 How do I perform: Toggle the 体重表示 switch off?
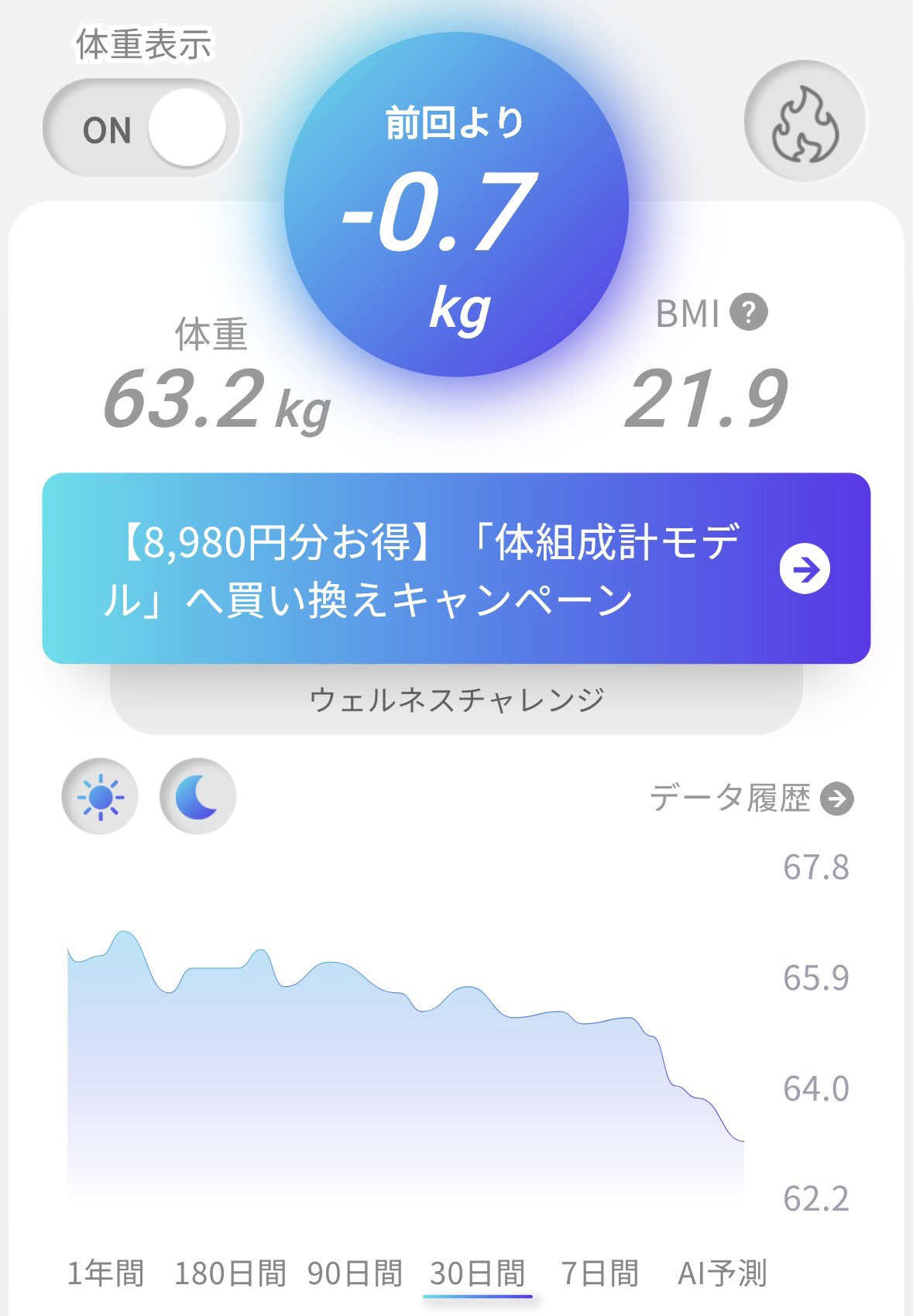pos(141,129)
